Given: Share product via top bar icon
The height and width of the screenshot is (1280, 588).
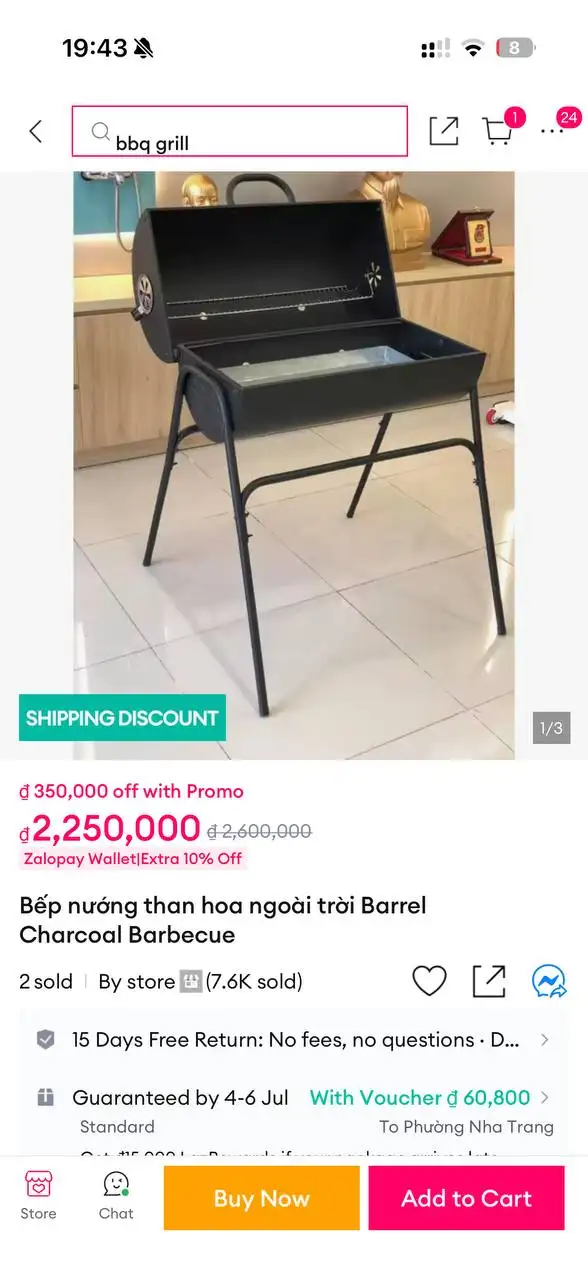Looking at the screenshot, I should (x=444, y=131).
